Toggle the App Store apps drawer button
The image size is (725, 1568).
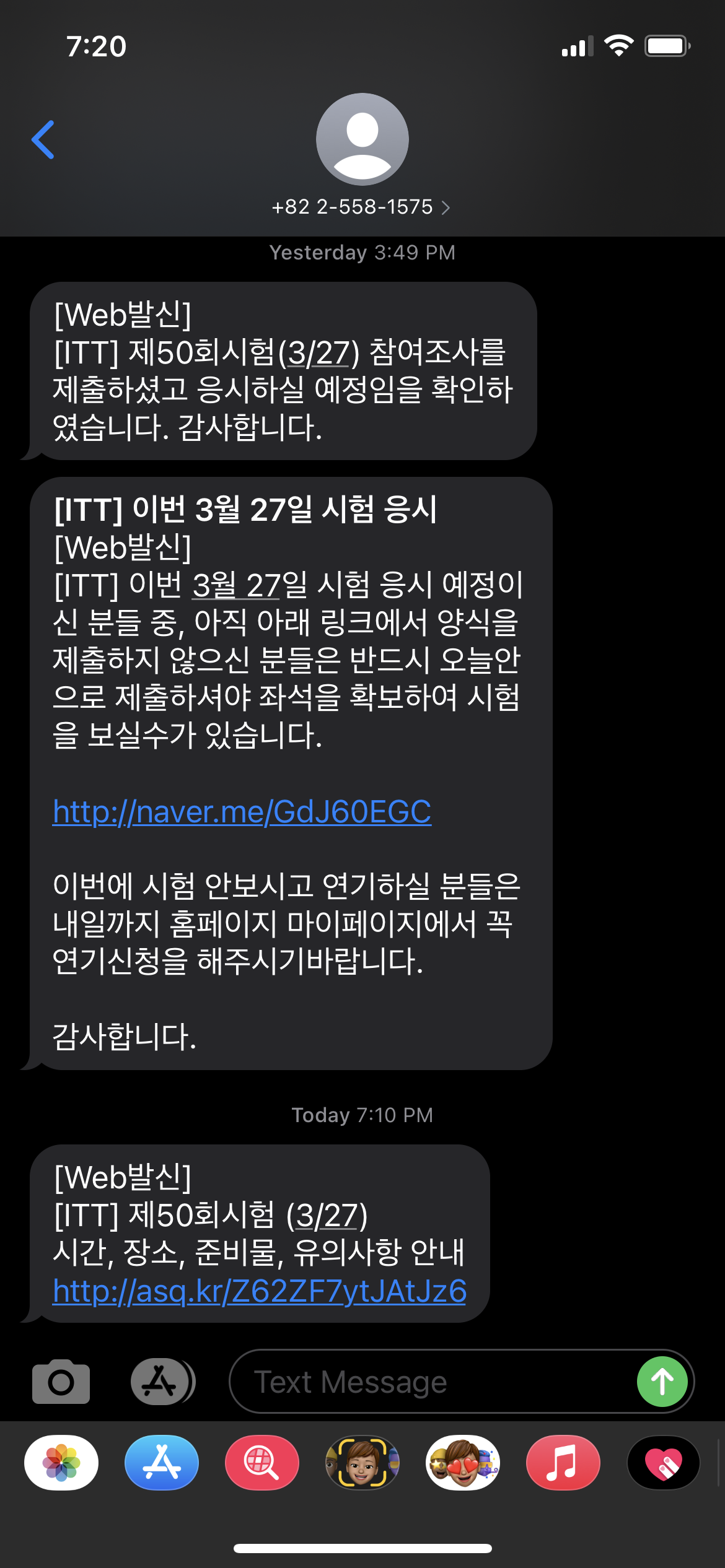[162, 1382]
